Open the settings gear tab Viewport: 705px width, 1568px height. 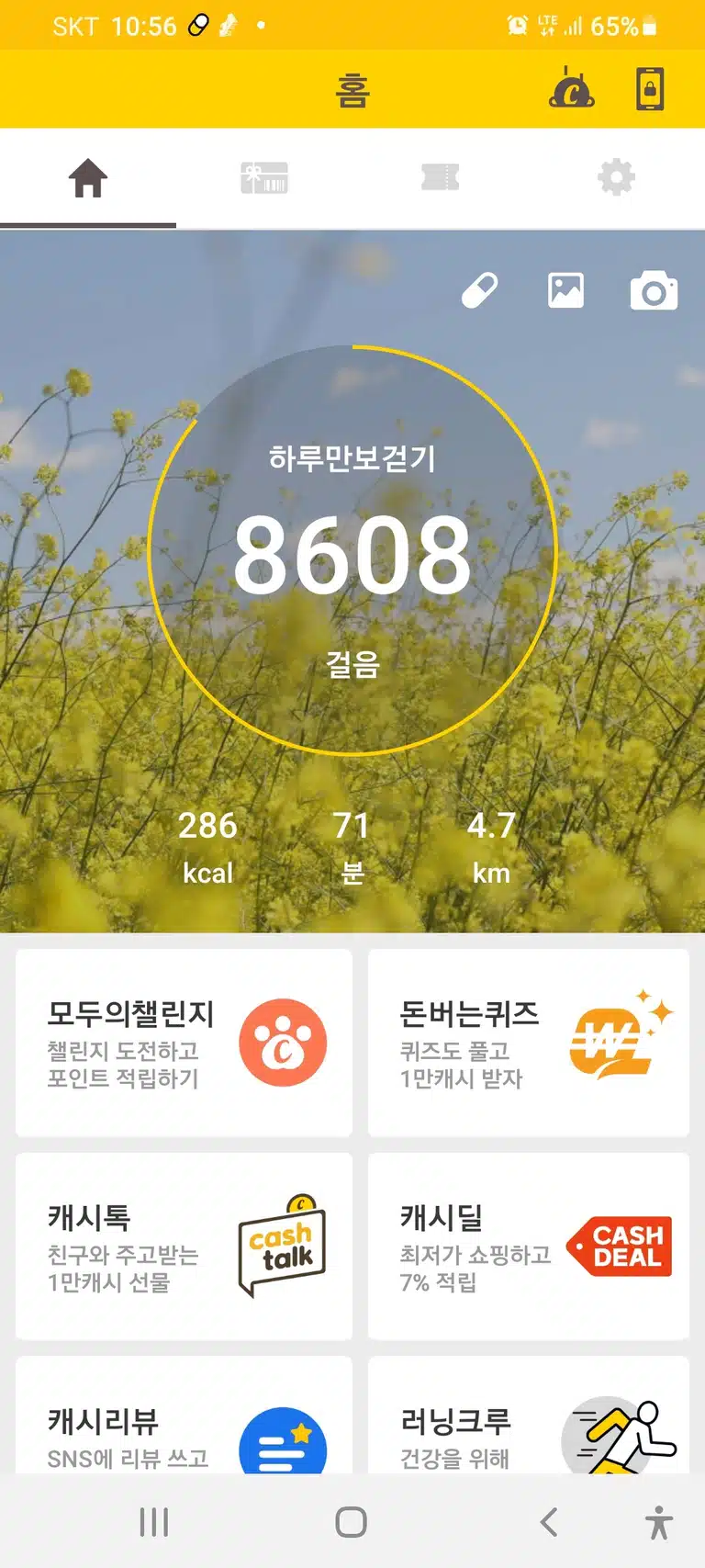coord(616,177)
